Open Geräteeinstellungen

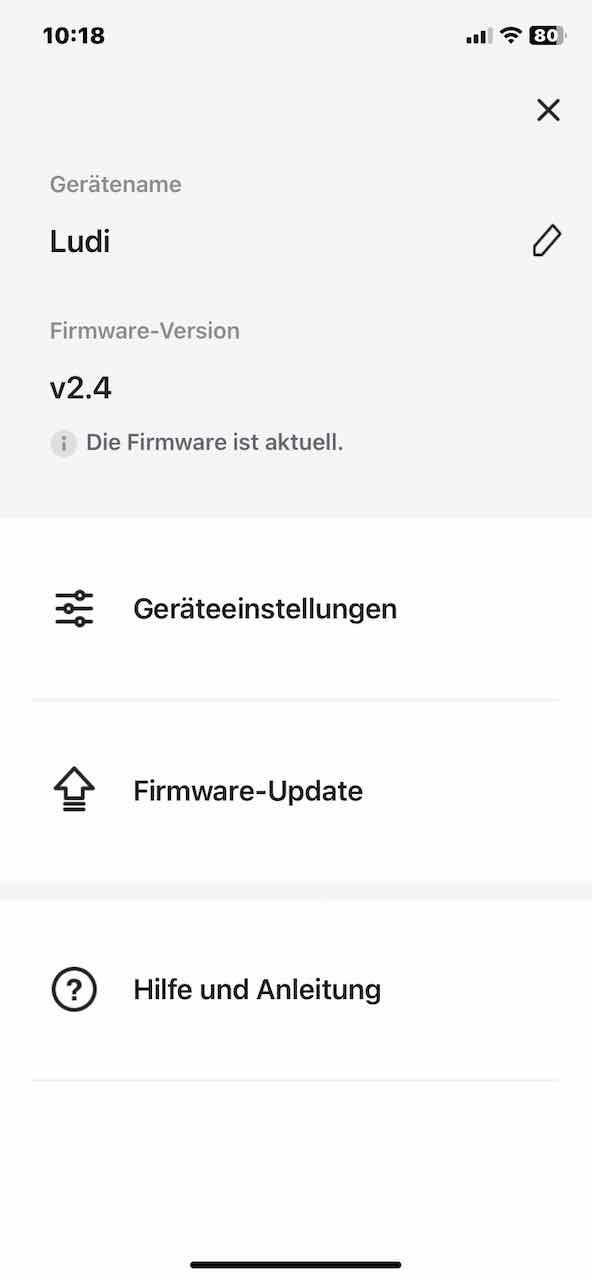[296, 609]
